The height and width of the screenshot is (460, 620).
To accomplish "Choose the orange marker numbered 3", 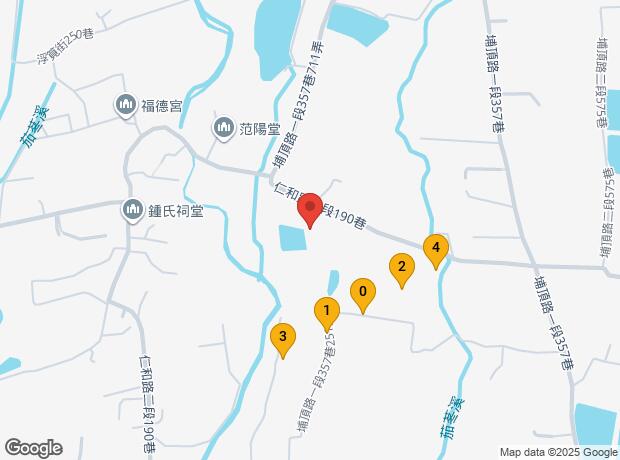I will click(283, 339).
